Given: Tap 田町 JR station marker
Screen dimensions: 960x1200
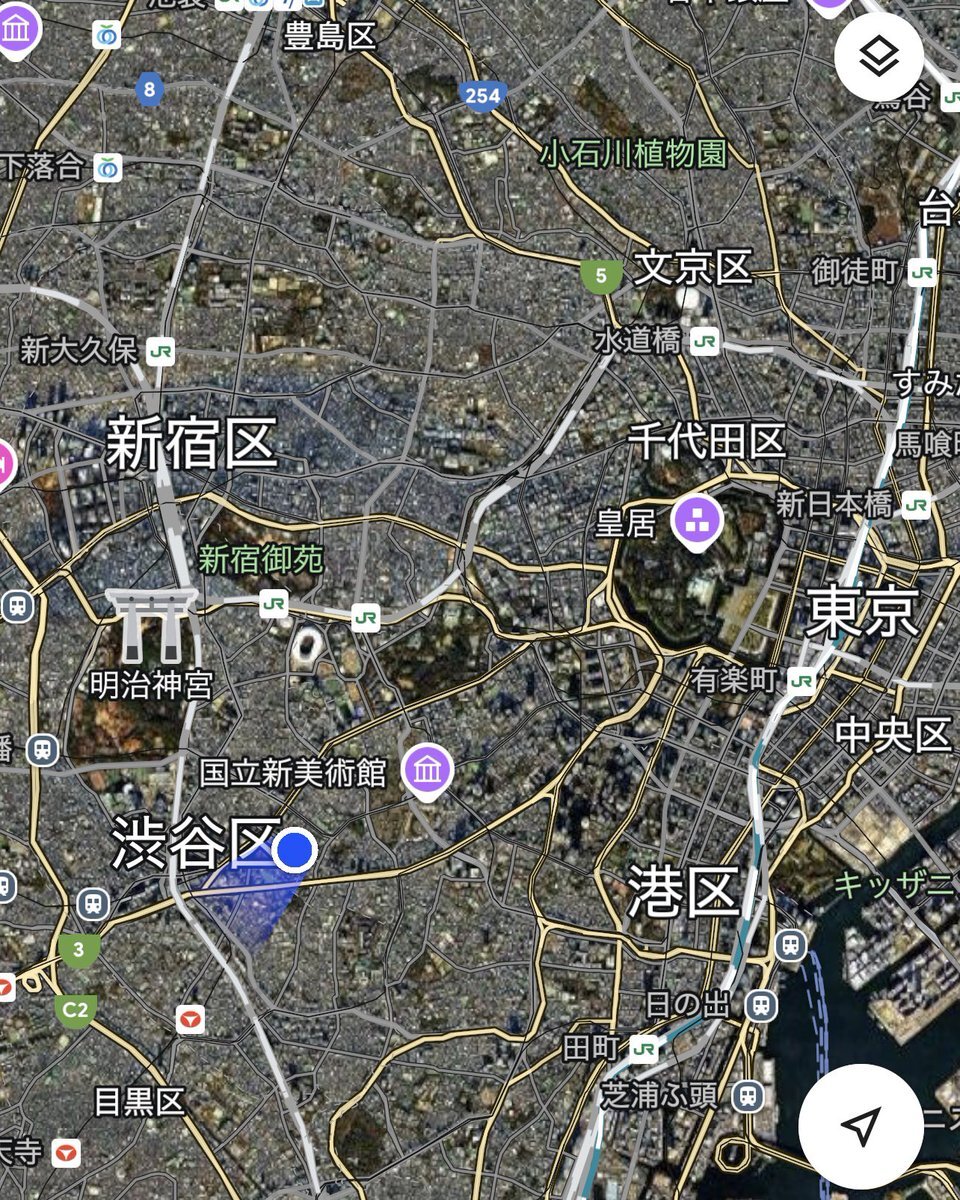Looking at the screenshot, I should [645, 1048].
